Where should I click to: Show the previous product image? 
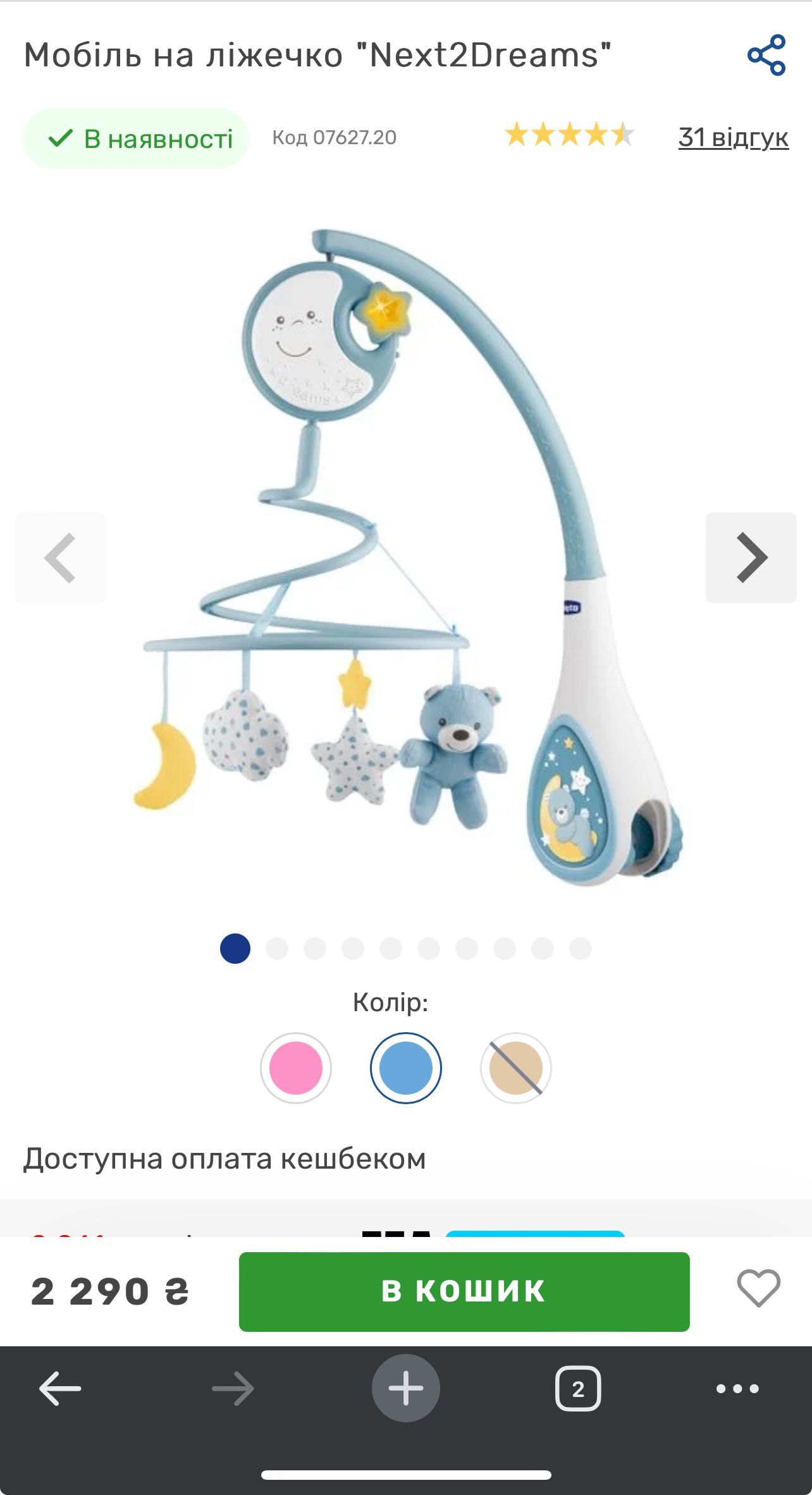pos(61,557)
